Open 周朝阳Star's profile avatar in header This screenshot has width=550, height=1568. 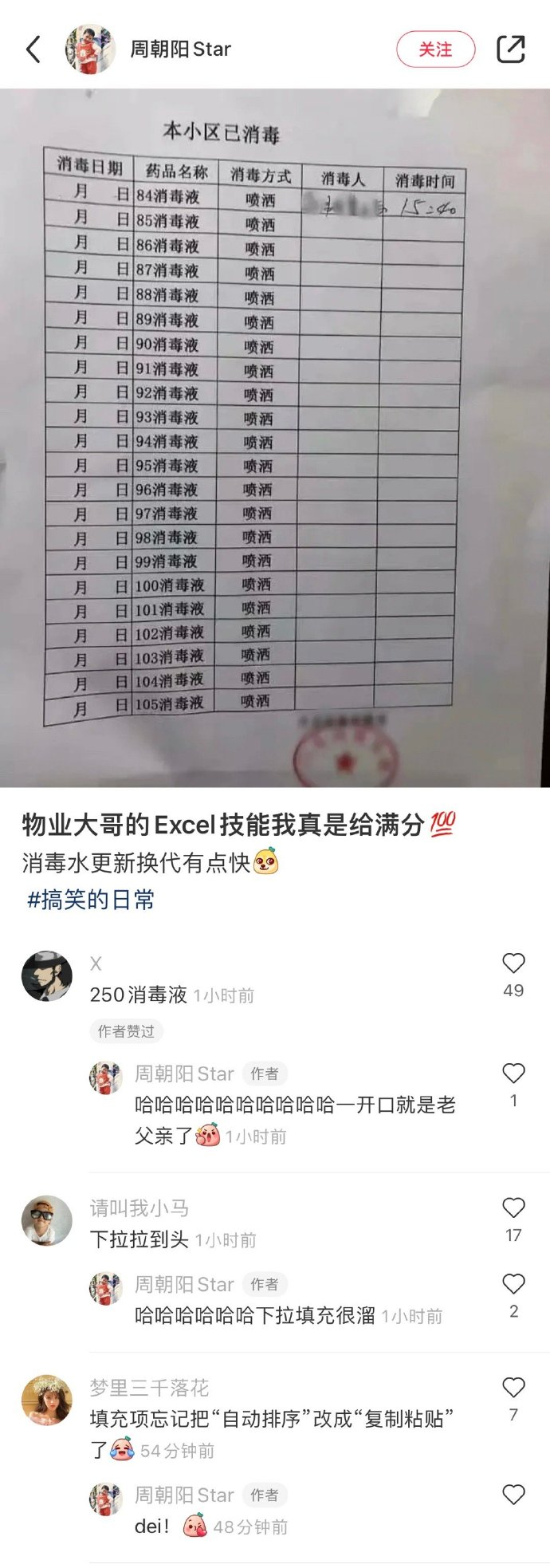click(x=90, y=49)
